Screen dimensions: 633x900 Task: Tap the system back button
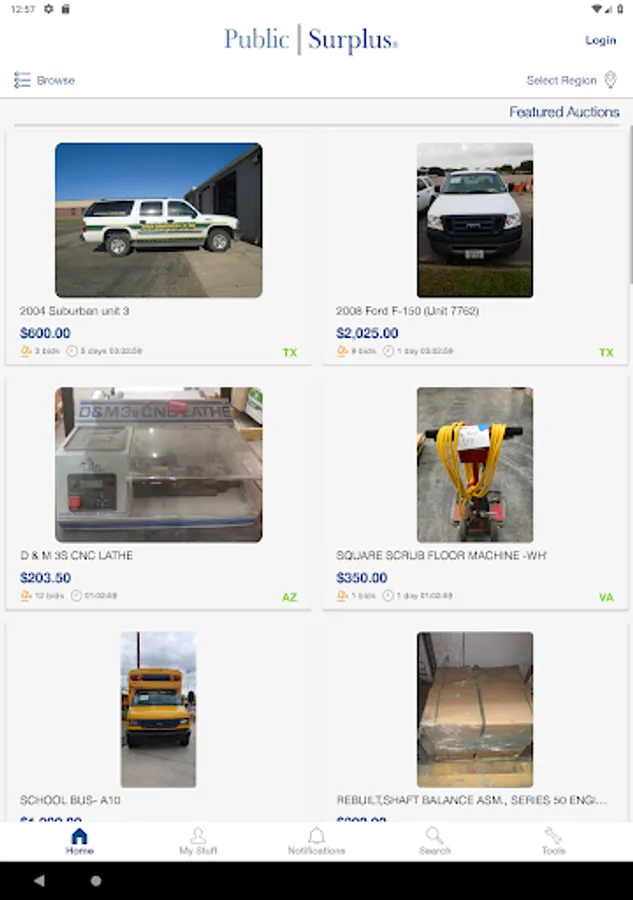(x=39, y=881)
